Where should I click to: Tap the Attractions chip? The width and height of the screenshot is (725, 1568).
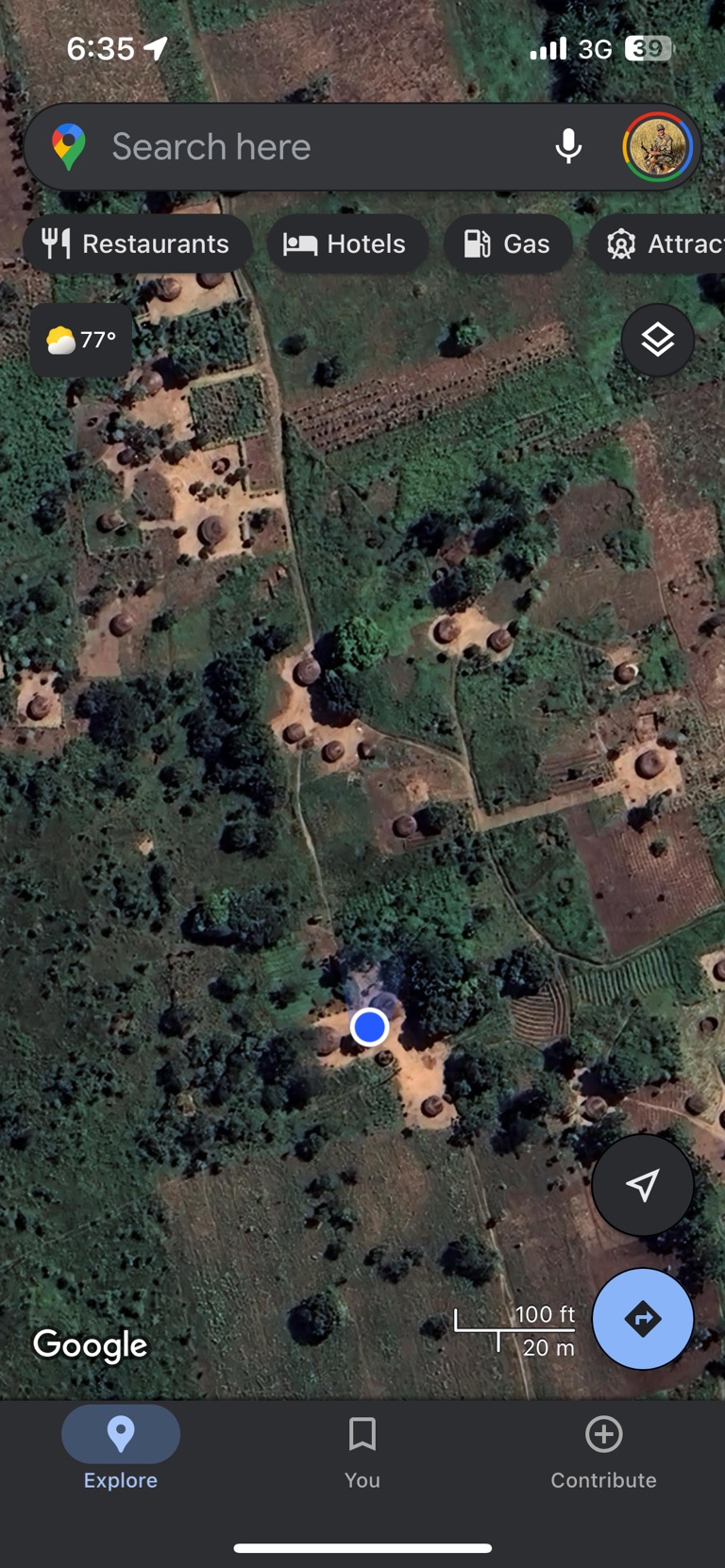click(x=661, y=243)
